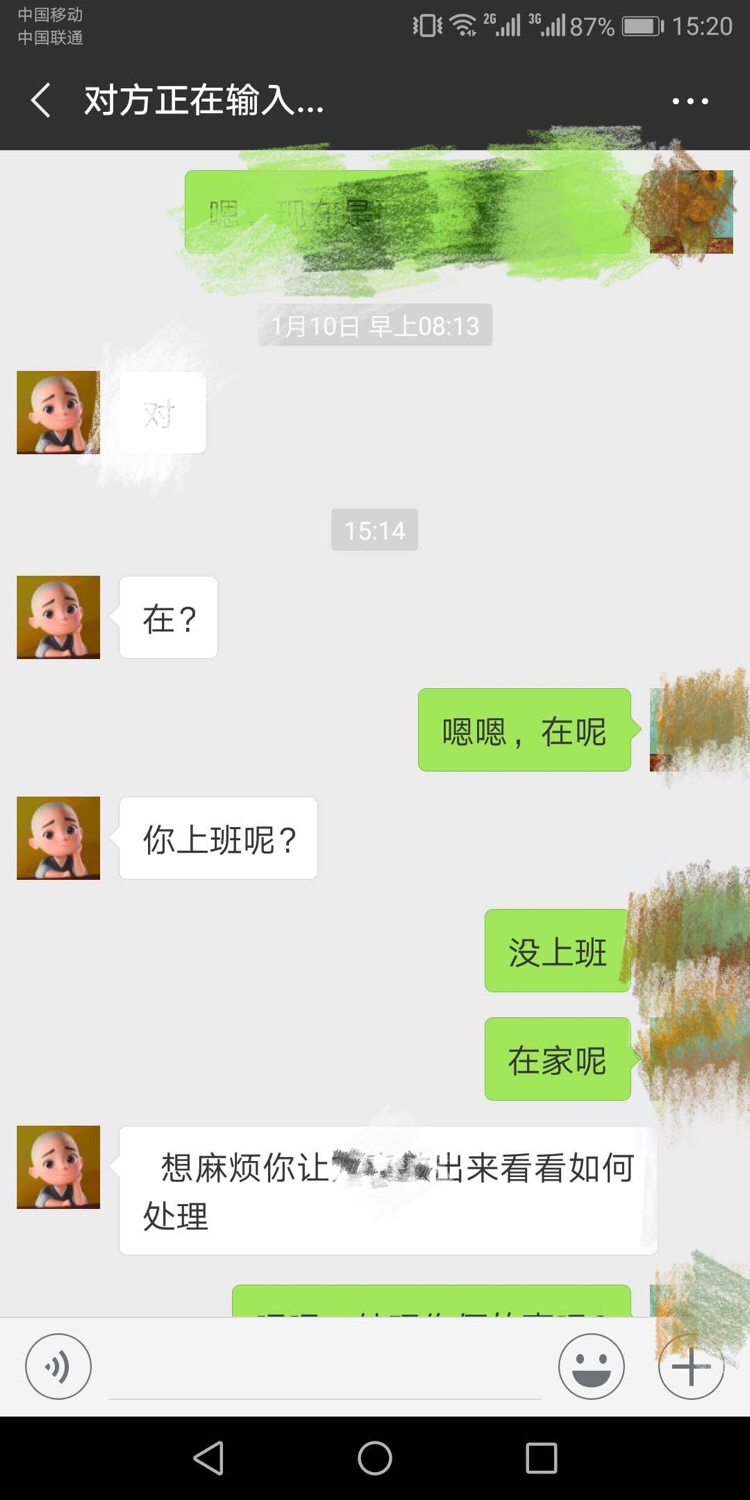Open recent apps from navigation bar
The width and height of the screenshot is (750, 1500).
[541, 1458]
